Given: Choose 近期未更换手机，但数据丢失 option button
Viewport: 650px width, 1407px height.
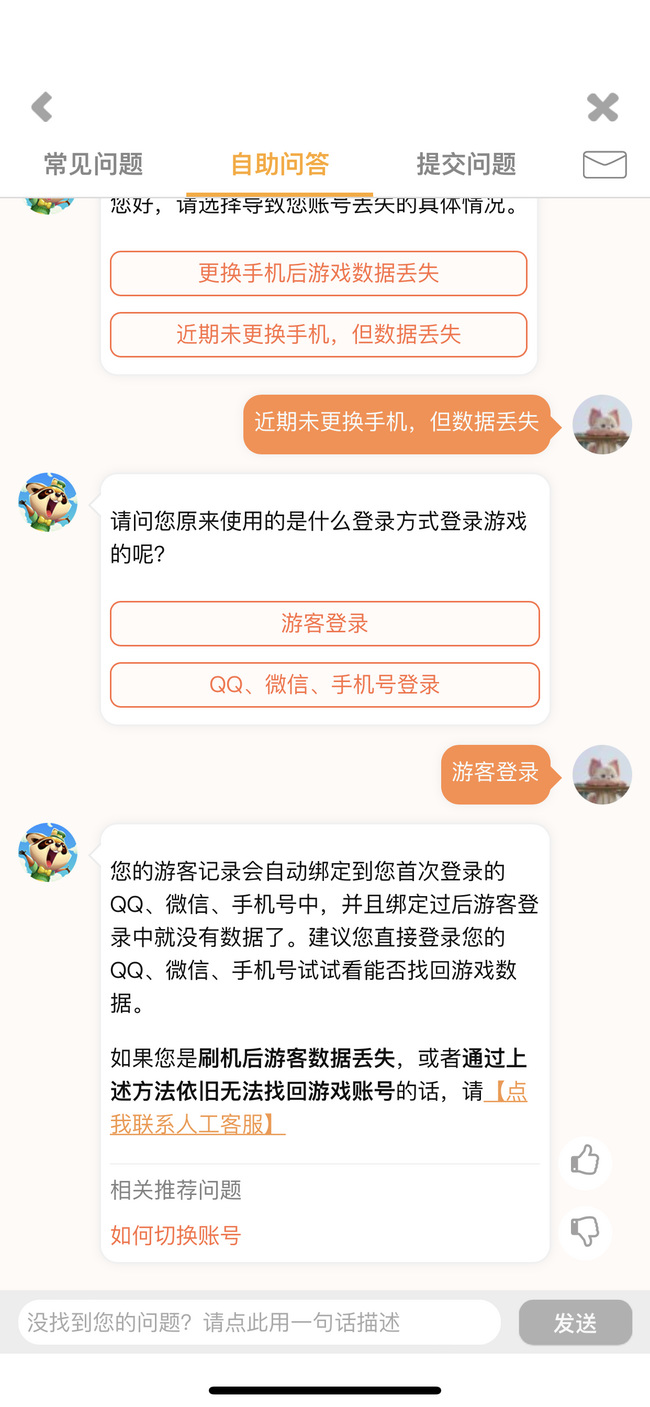Looking at the screenshot, I should click(x=318, y=335).
